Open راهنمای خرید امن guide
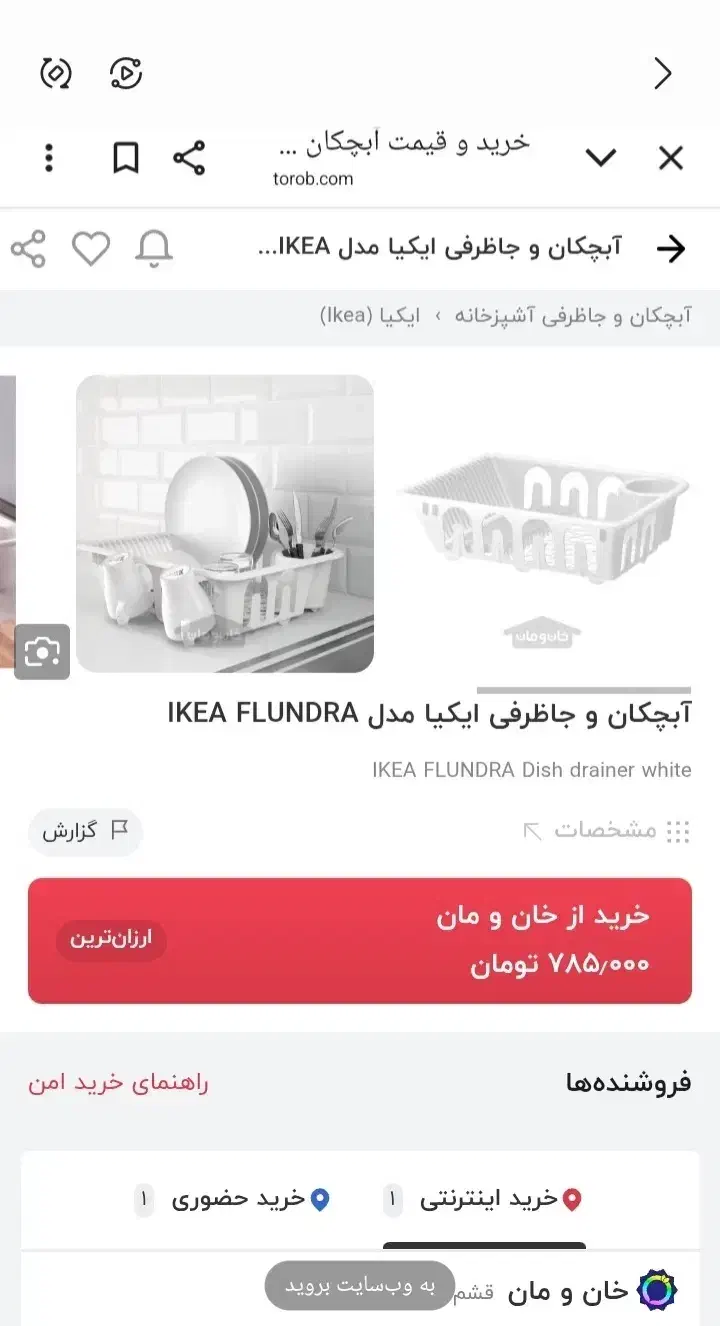Viewport: 720px width, 1326px height. (x=118, y=1083)
